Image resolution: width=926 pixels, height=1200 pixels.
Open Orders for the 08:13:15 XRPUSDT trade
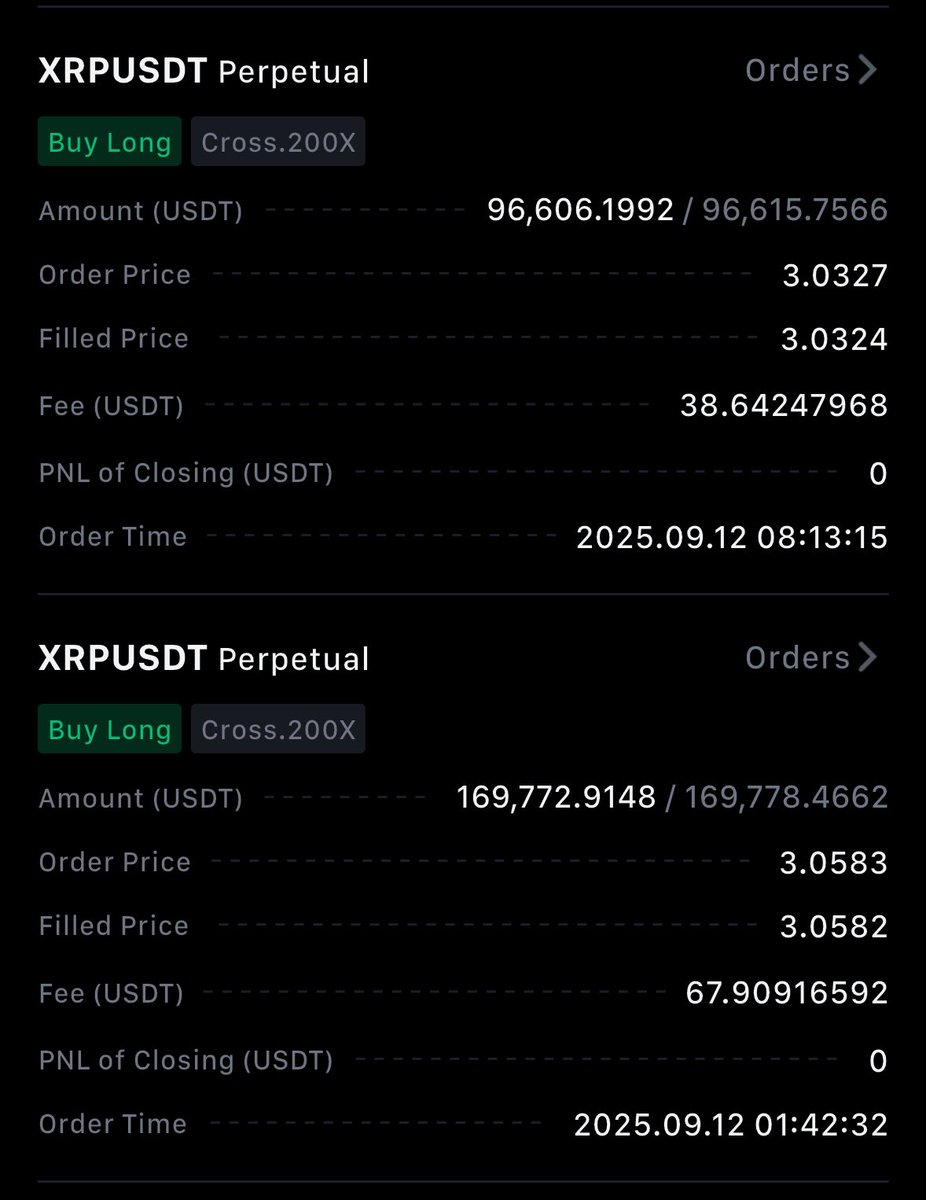click(811, 70)
